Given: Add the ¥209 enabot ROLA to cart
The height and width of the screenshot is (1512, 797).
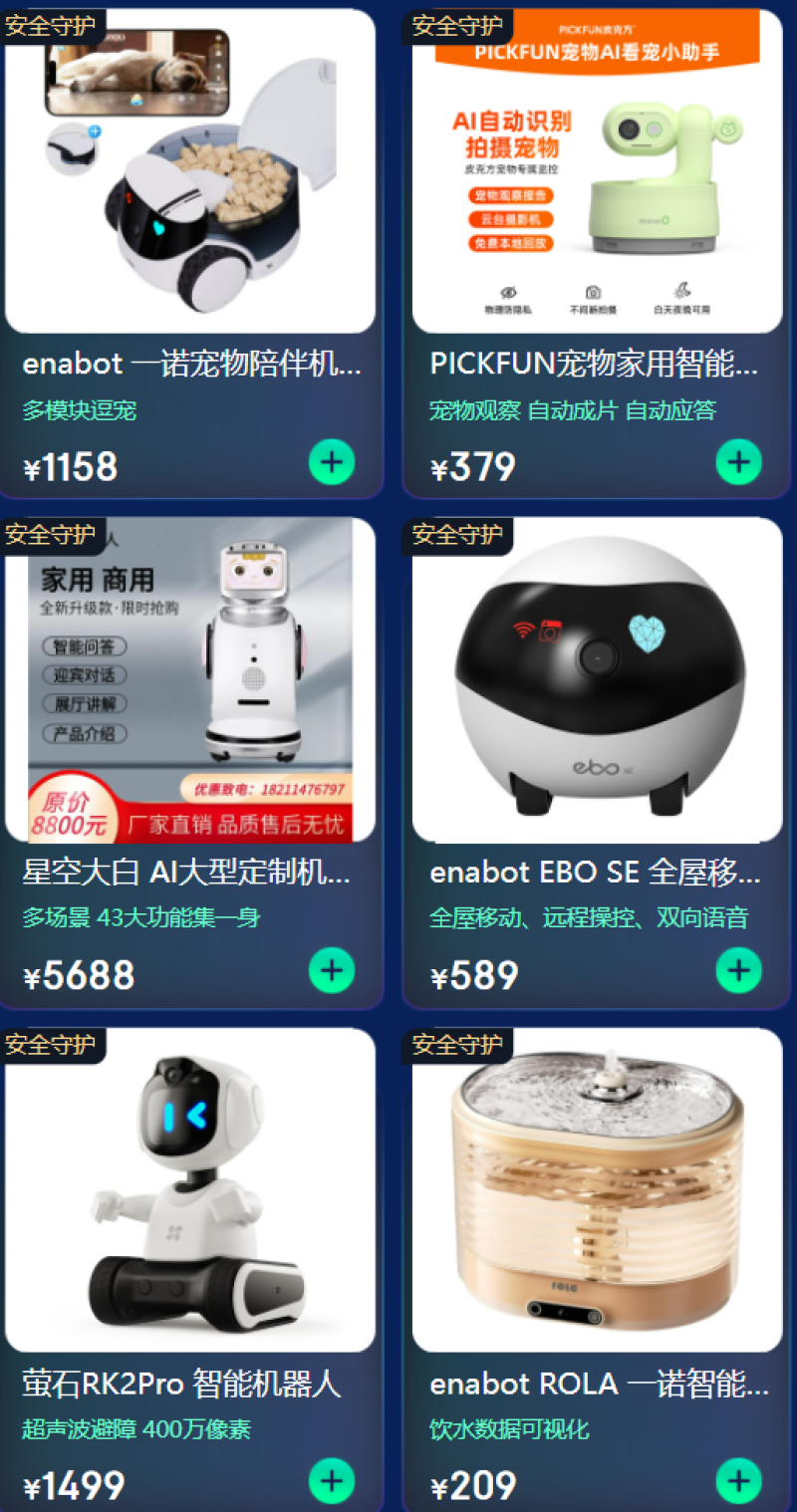Looking at the screenshot, I should pyautogui.click(x=738, y=1481).
